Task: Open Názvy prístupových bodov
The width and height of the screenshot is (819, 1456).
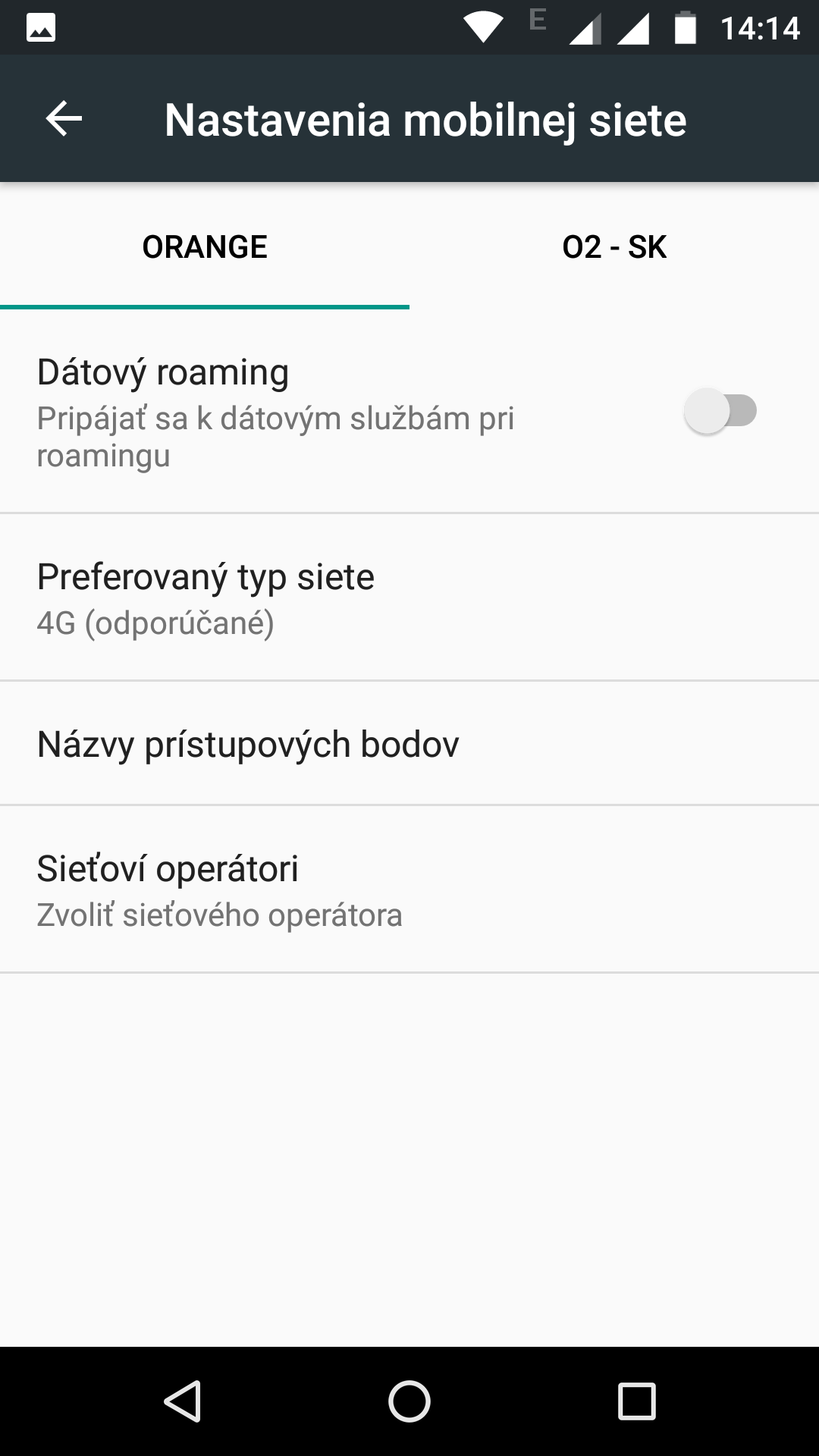Action: tap(409, 743)
